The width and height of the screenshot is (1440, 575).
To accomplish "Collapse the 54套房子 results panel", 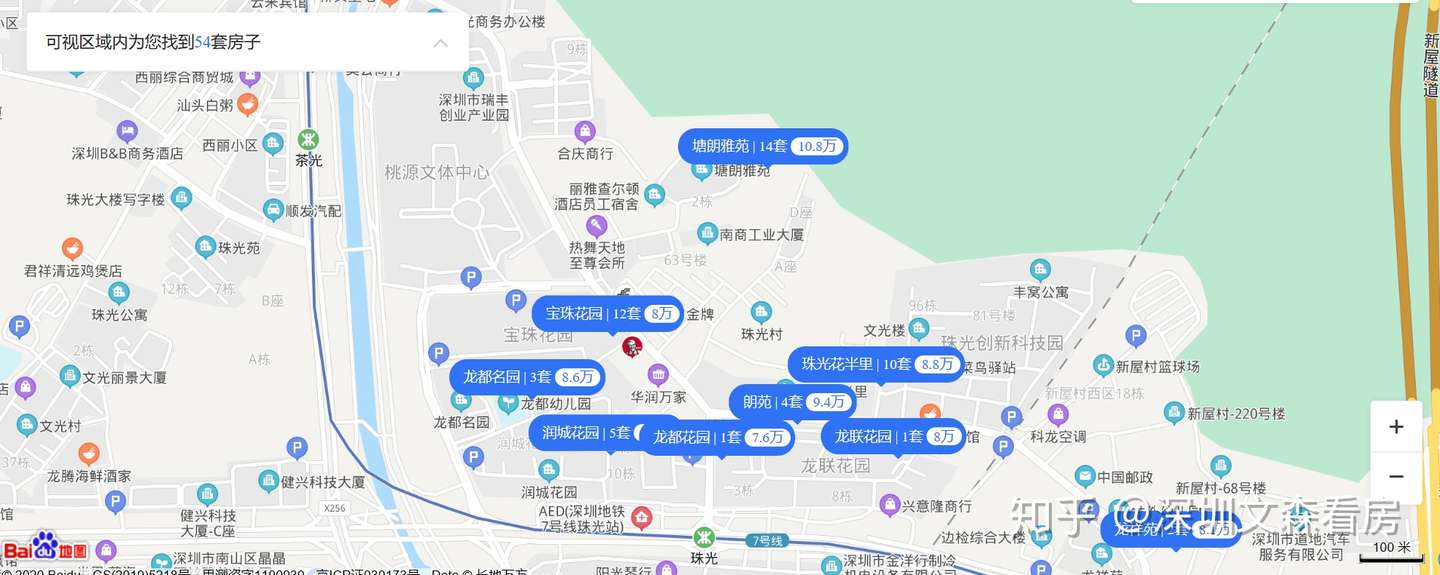I will [440, 43].
